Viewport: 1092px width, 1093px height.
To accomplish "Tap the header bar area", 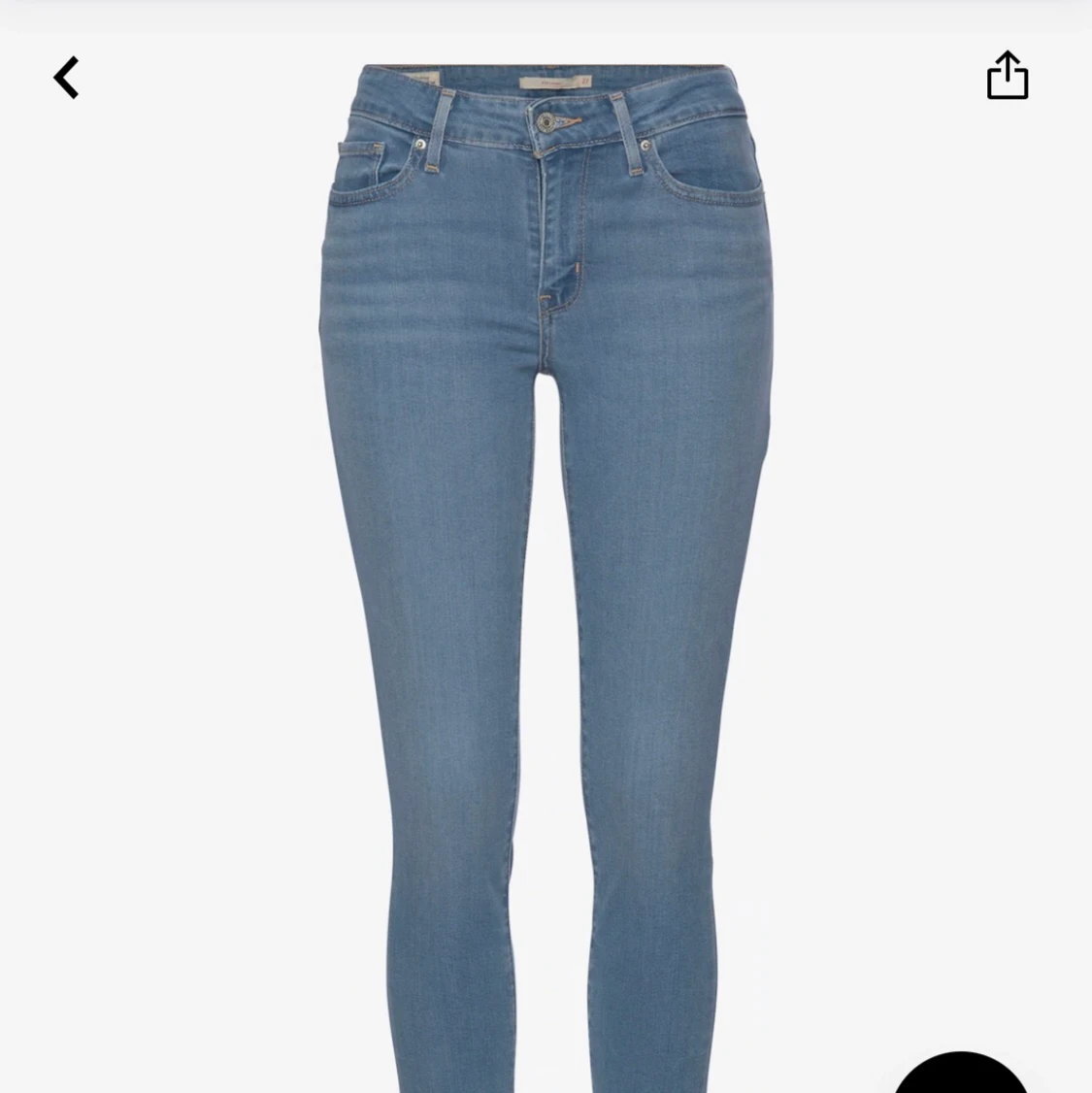I will point(546,15).
